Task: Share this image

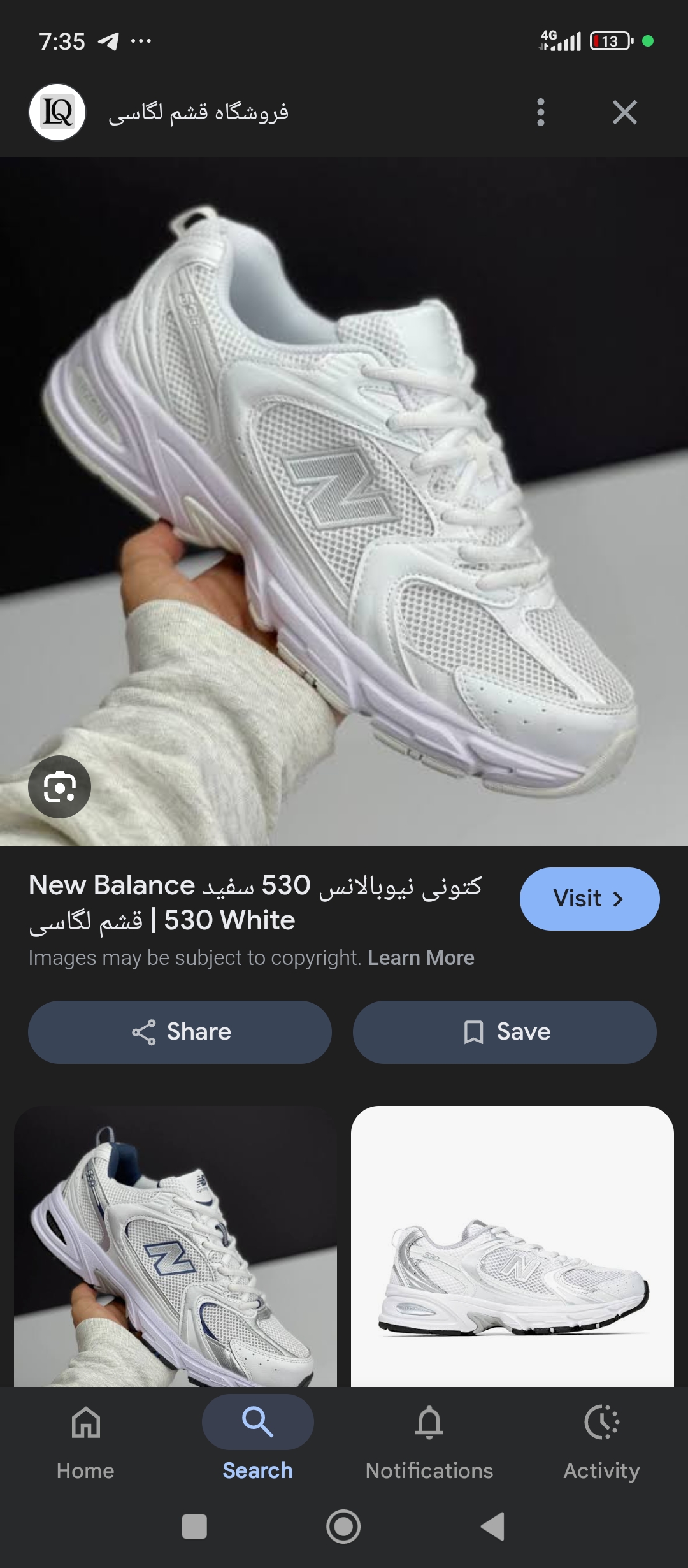Action: tap(180, 1032)
